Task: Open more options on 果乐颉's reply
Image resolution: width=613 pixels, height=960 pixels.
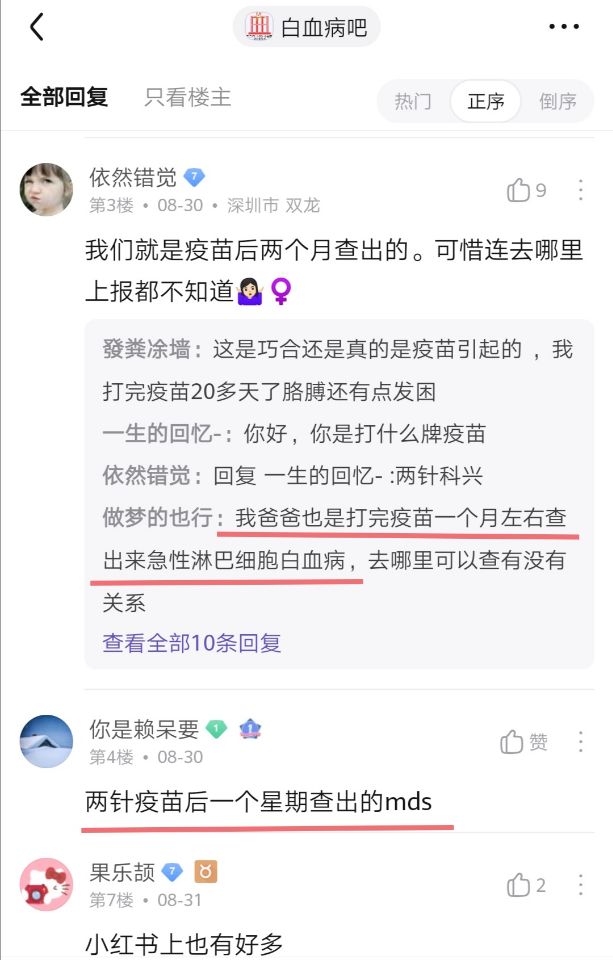Action: point(581,884)
